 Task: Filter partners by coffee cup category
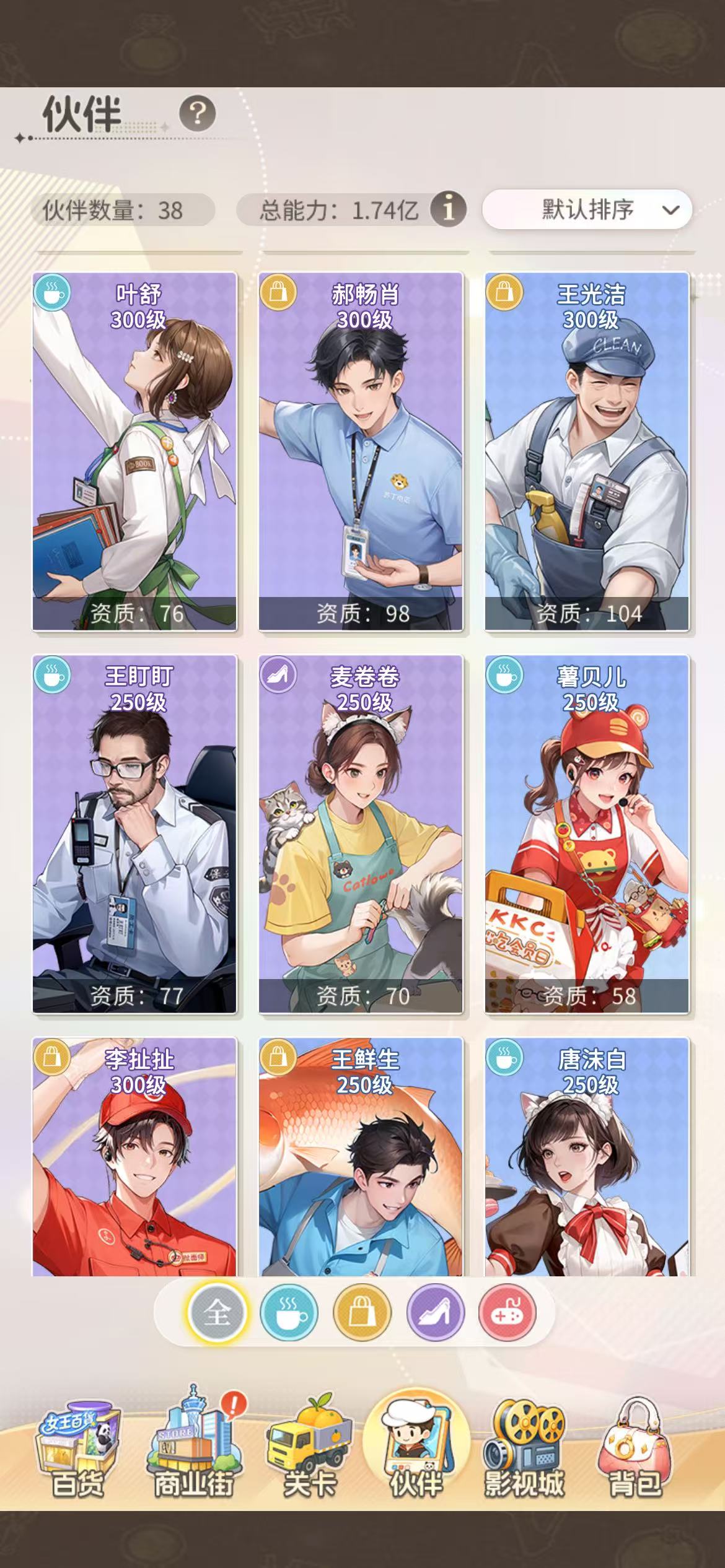tap(289, 1313)
